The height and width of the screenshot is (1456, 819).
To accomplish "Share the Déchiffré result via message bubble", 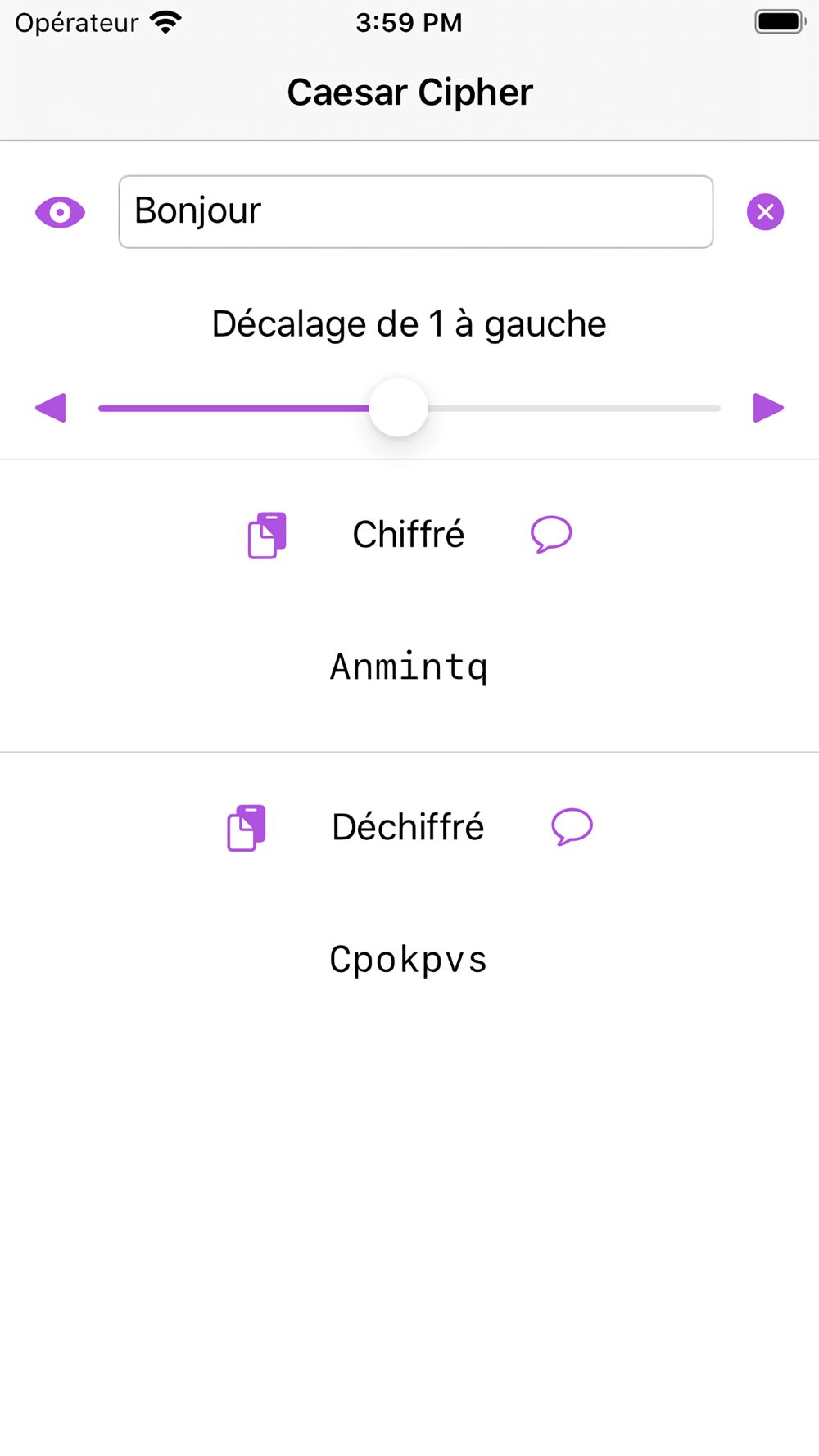I will [x=572, y=826].
